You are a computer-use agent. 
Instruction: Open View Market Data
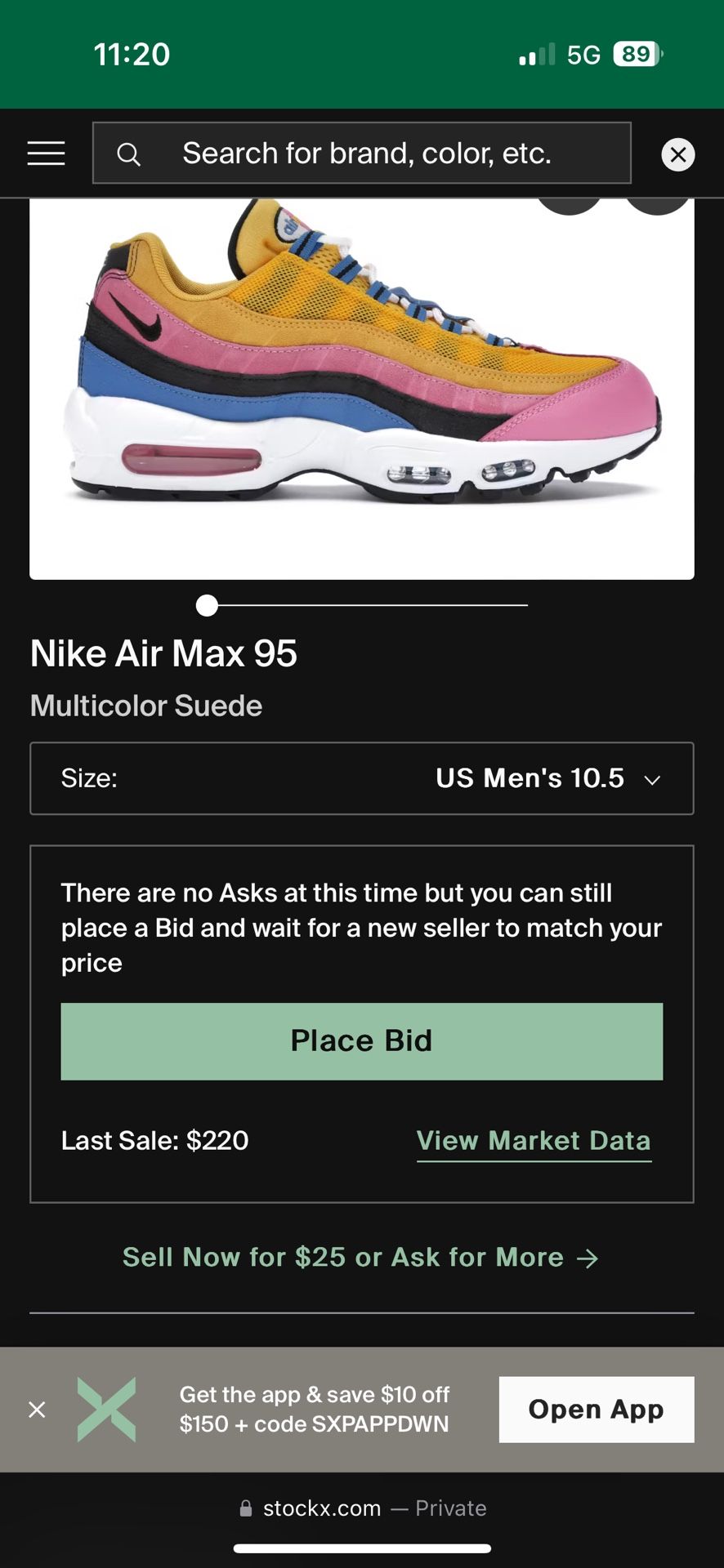tap(534, 1140)
